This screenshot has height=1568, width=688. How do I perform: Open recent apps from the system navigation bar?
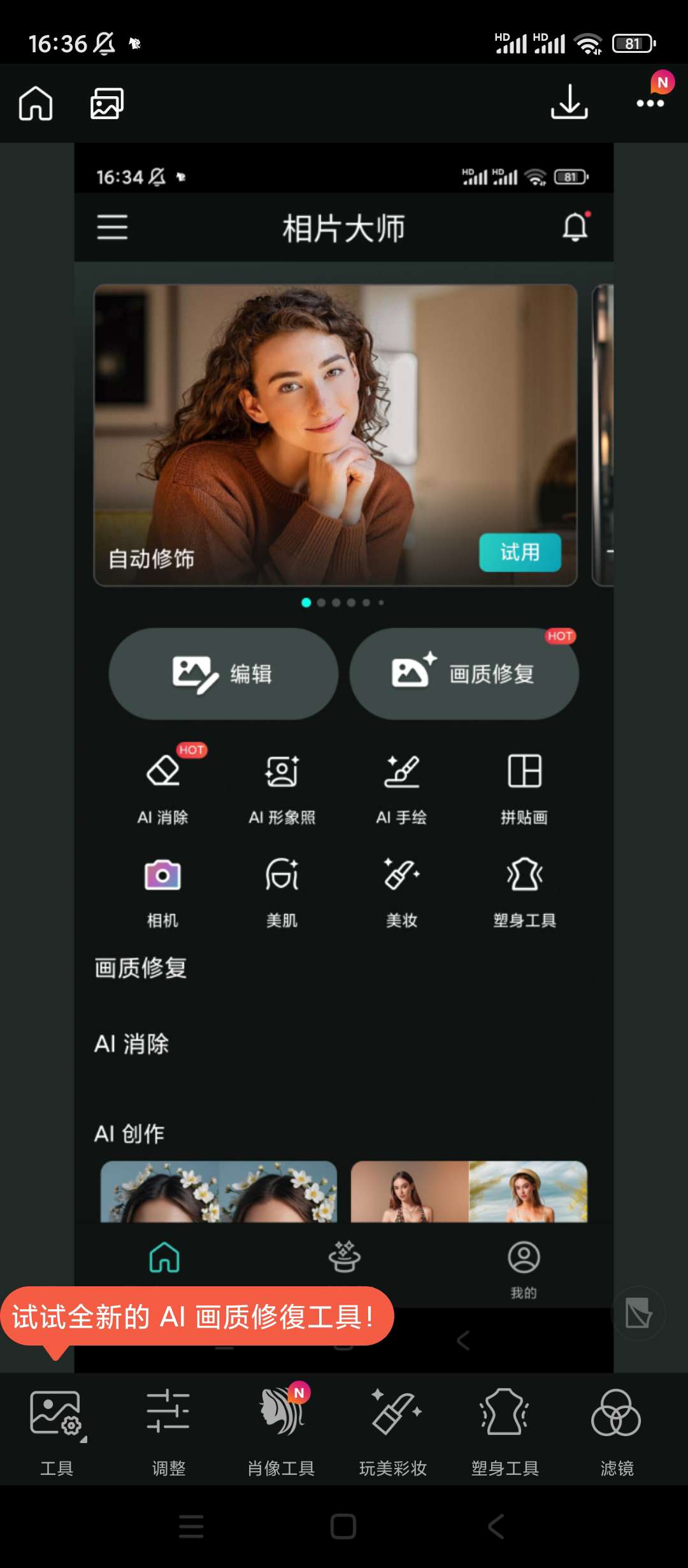(x=191, y=1527)
